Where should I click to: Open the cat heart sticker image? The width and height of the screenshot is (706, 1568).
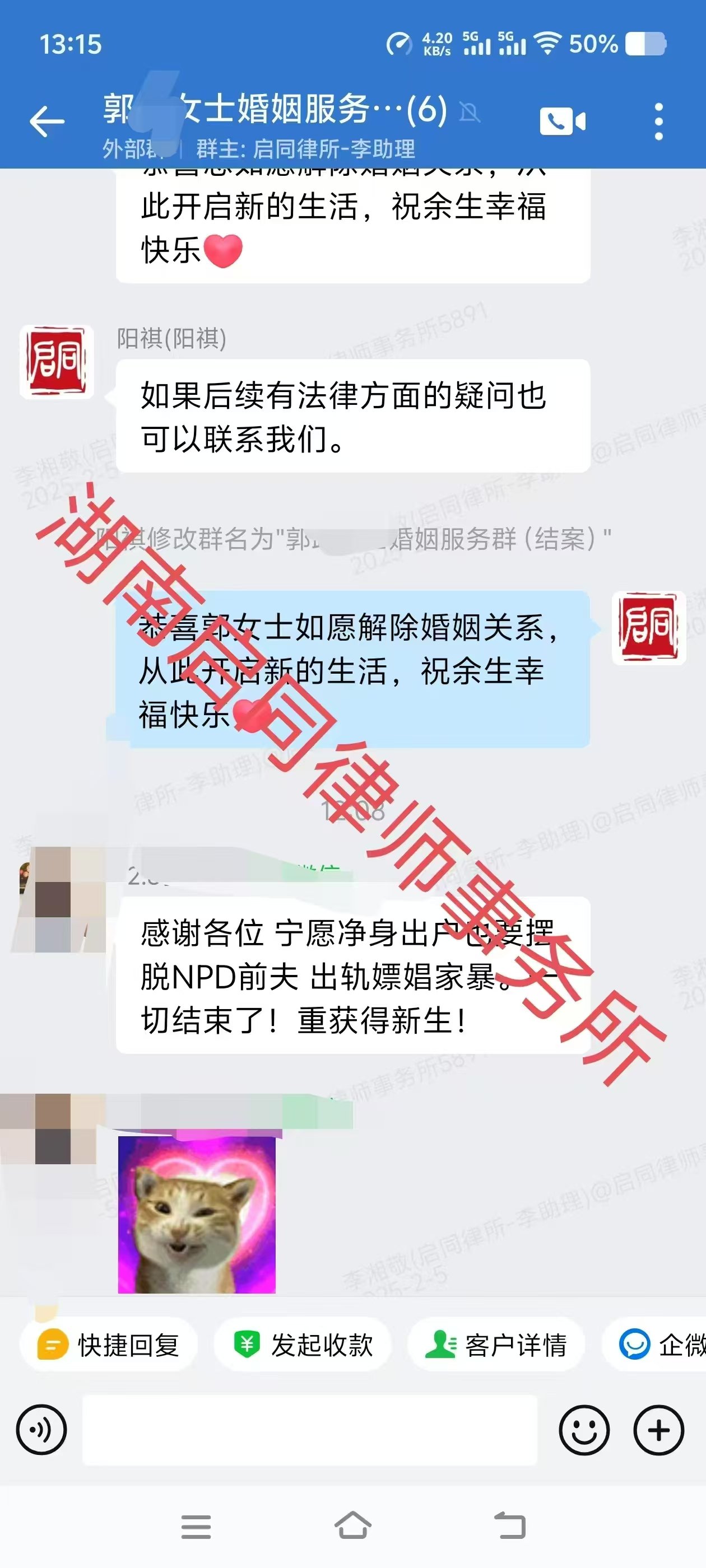[197, 1214]
